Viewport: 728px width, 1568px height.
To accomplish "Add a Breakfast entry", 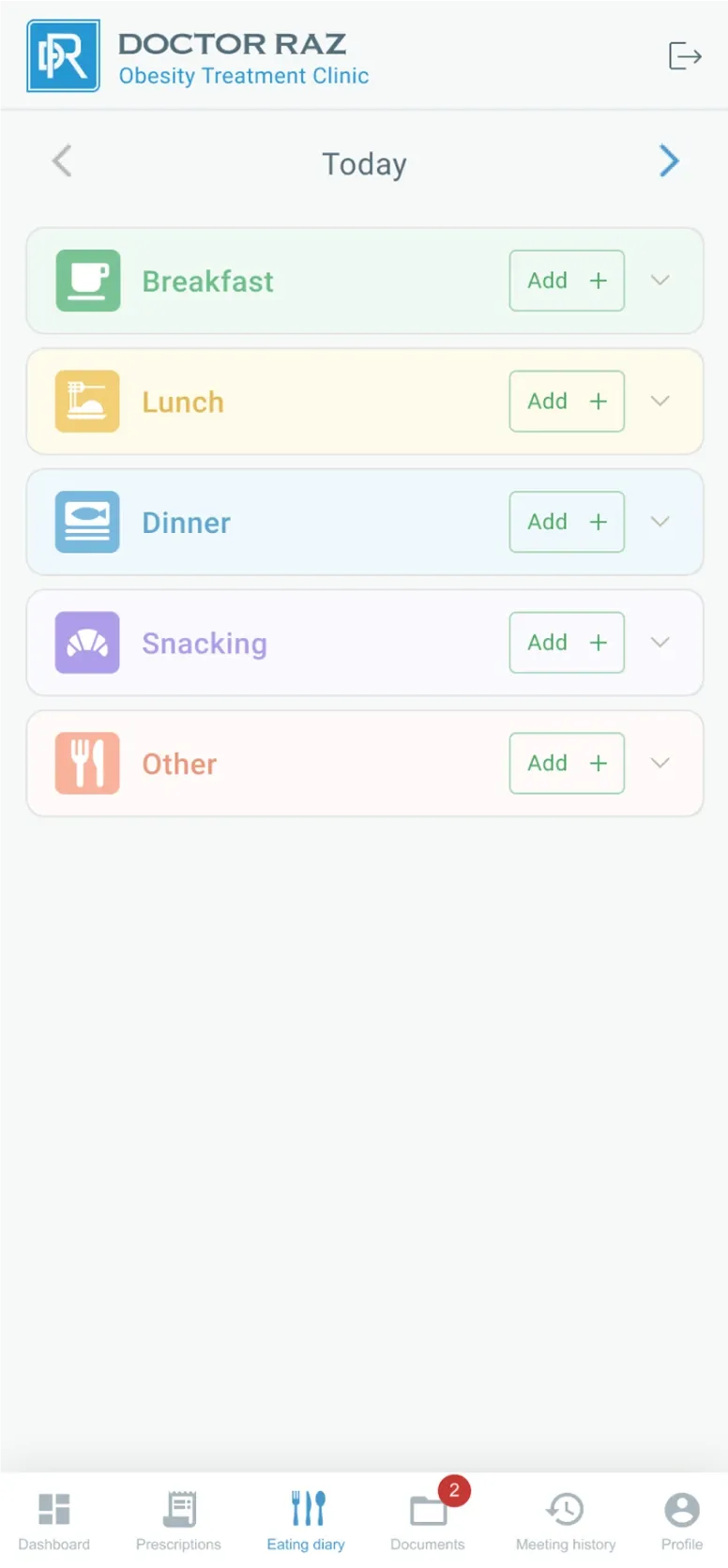I will (567, 281).
